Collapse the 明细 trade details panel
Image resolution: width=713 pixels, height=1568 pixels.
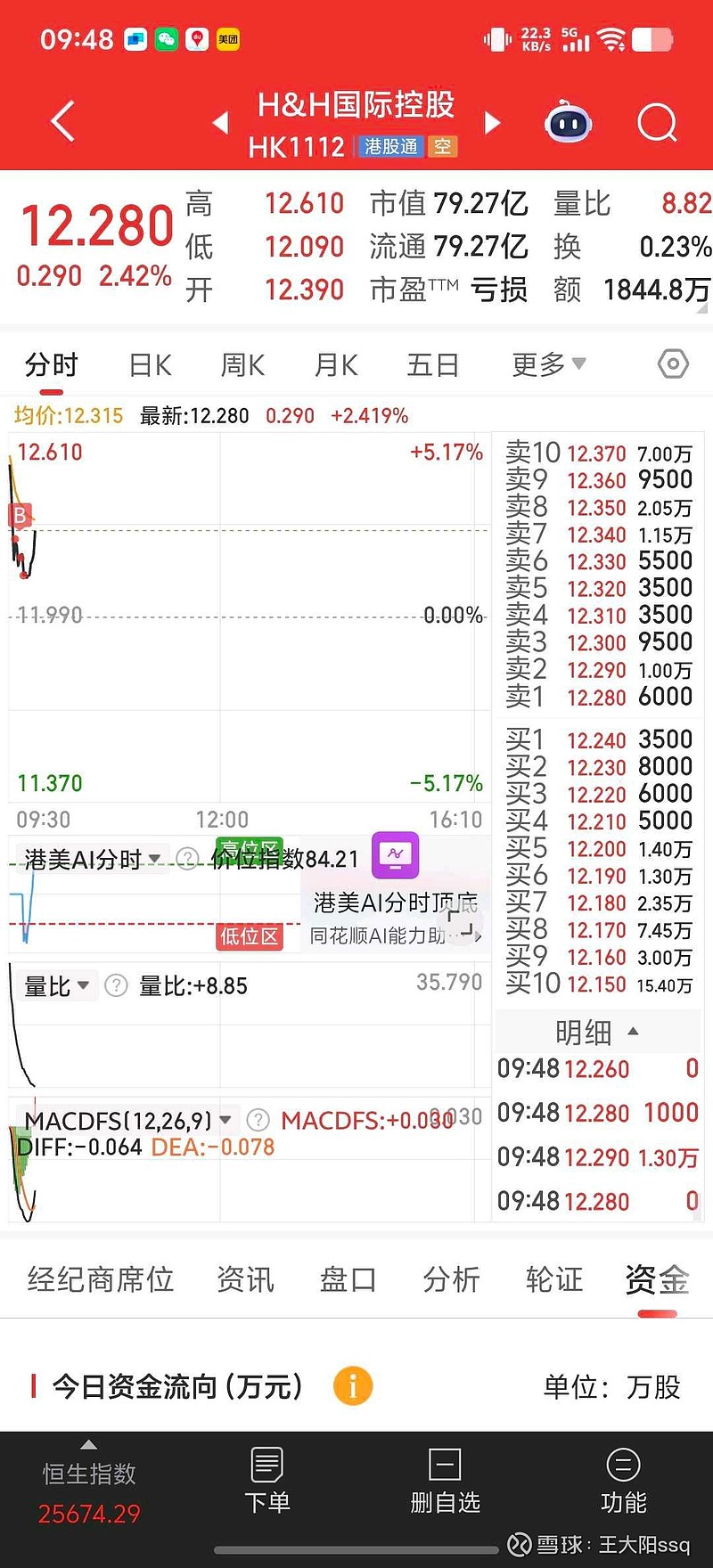click(x=597, y=1032)
